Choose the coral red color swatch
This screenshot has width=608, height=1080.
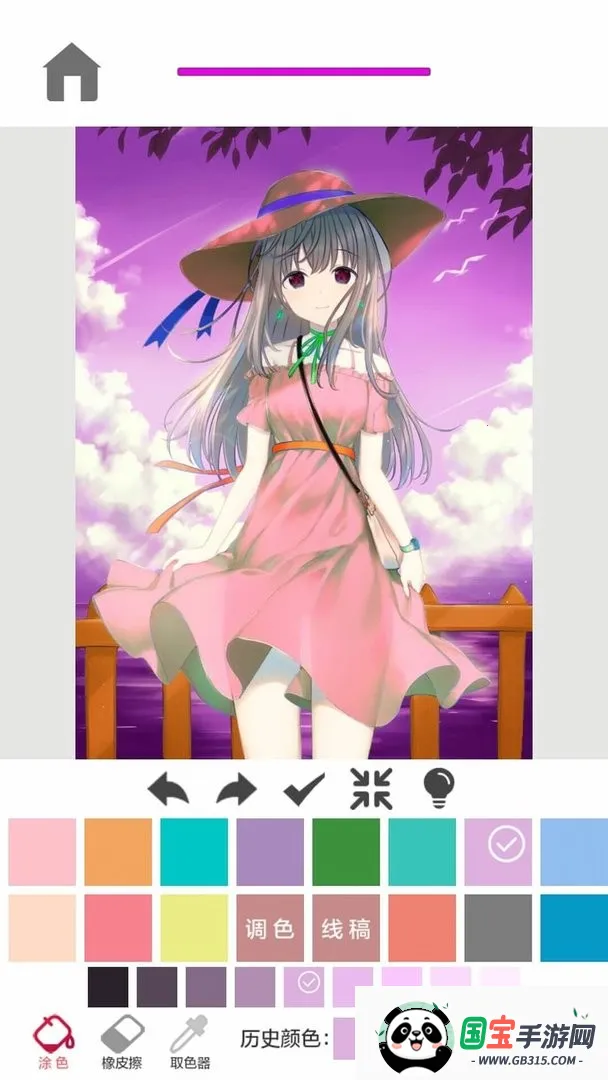pyautogui.click(x=422, y=928)
